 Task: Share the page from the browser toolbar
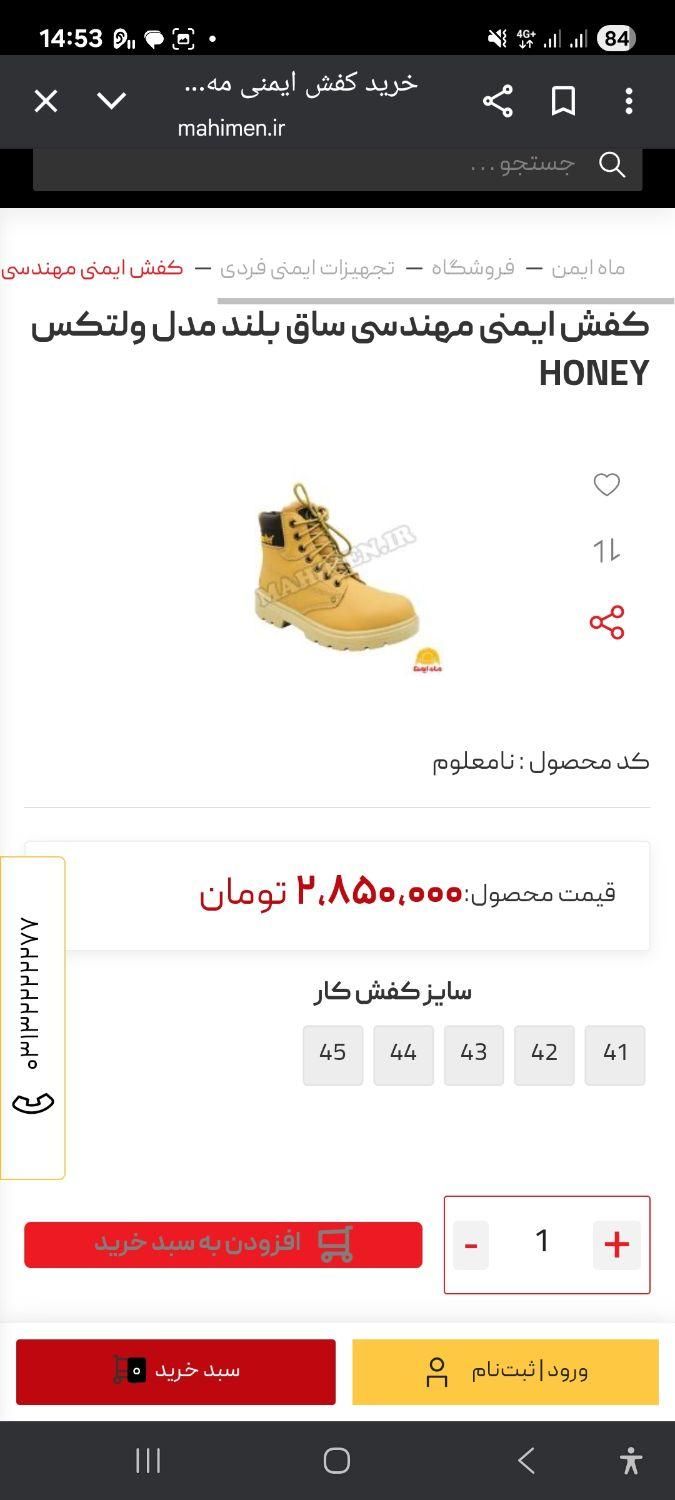tap(497, 101)
